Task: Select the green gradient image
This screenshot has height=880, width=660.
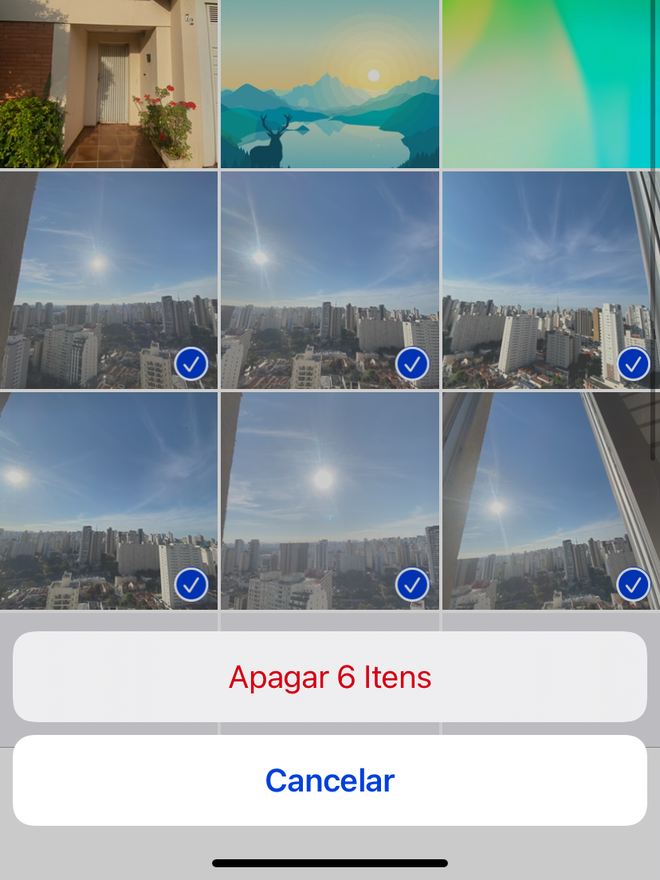Action: coord(550,83)
